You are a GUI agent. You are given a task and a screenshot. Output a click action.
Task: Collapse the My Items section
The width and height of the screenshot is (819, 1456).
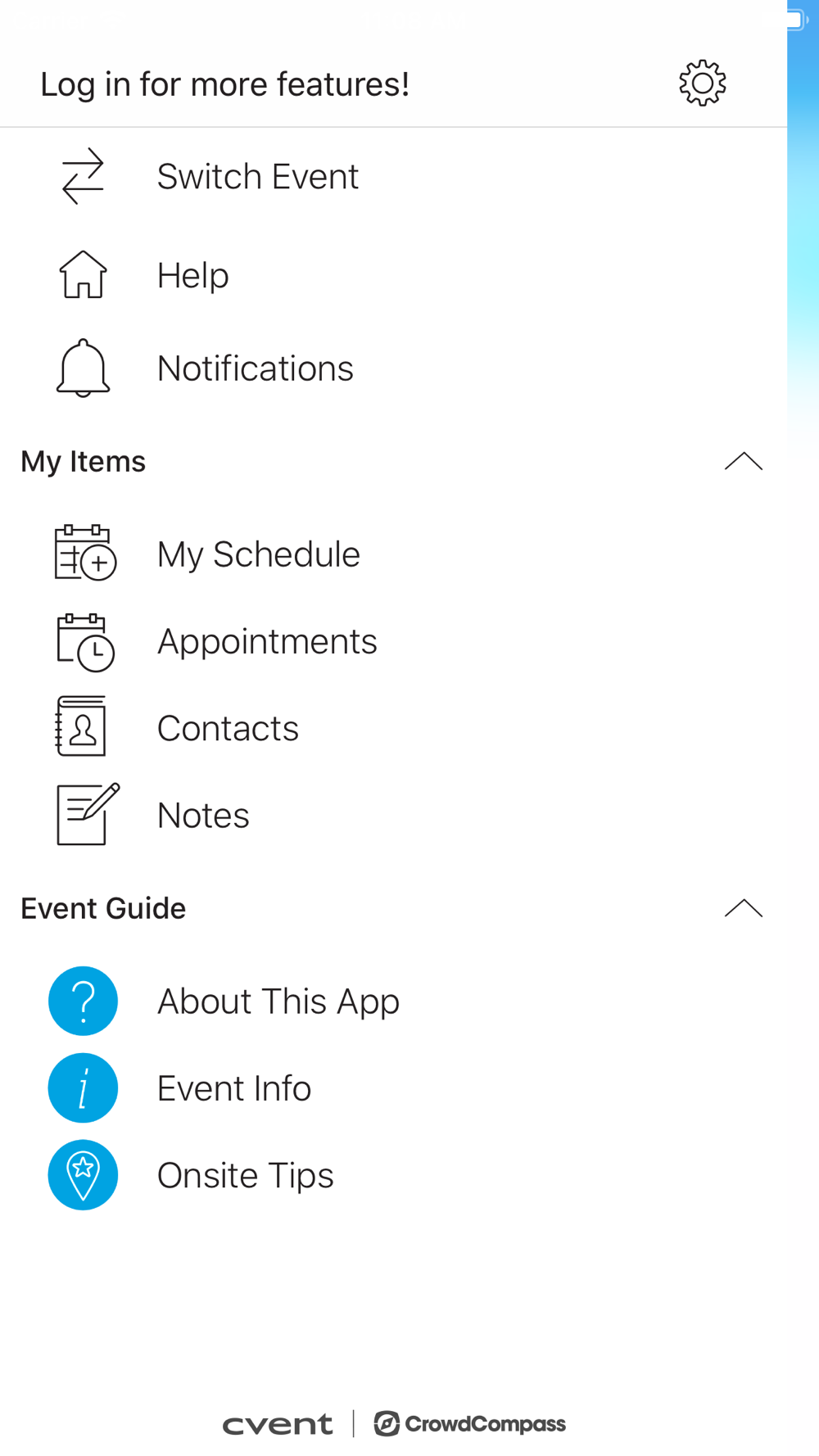pyautogui.click(x=743, y=462)
